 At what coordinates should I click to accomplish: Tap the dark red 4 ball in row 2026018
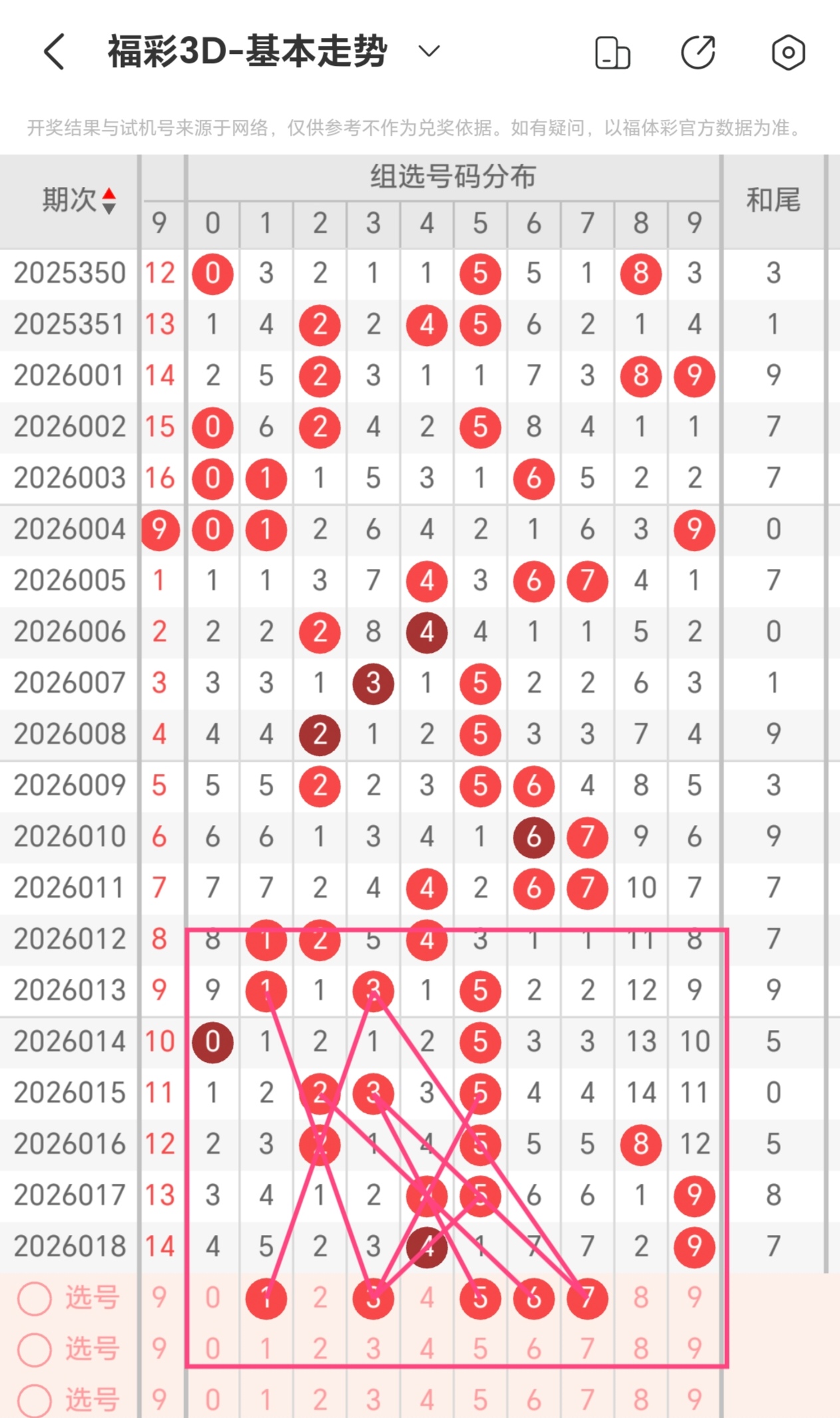[x=426, y=1246]
